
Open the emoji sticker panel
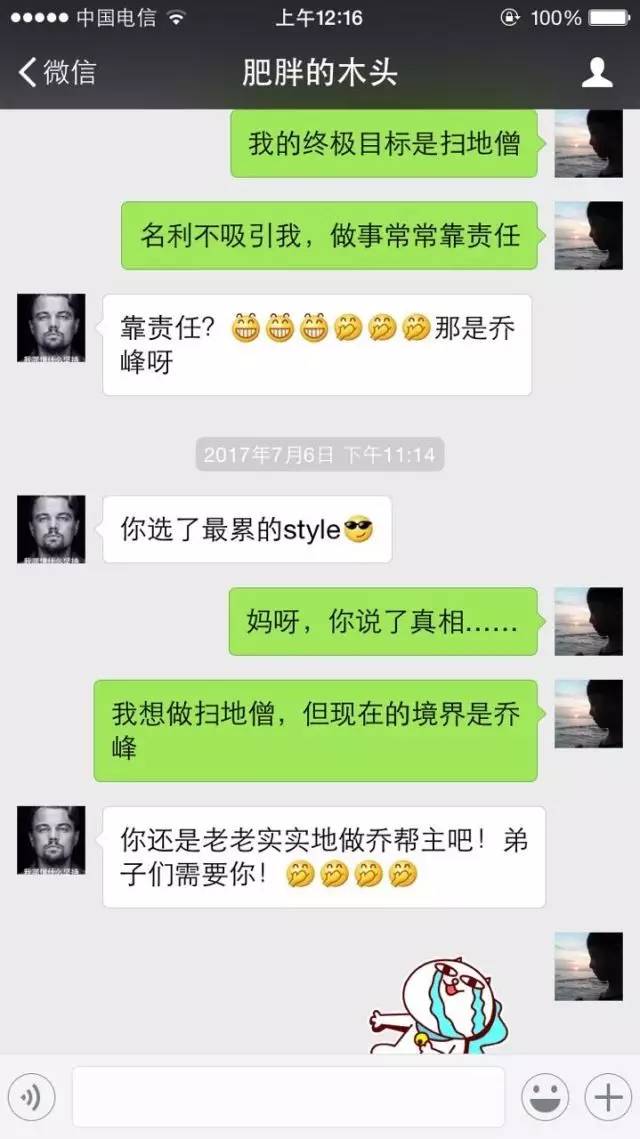pos(545,1097)
